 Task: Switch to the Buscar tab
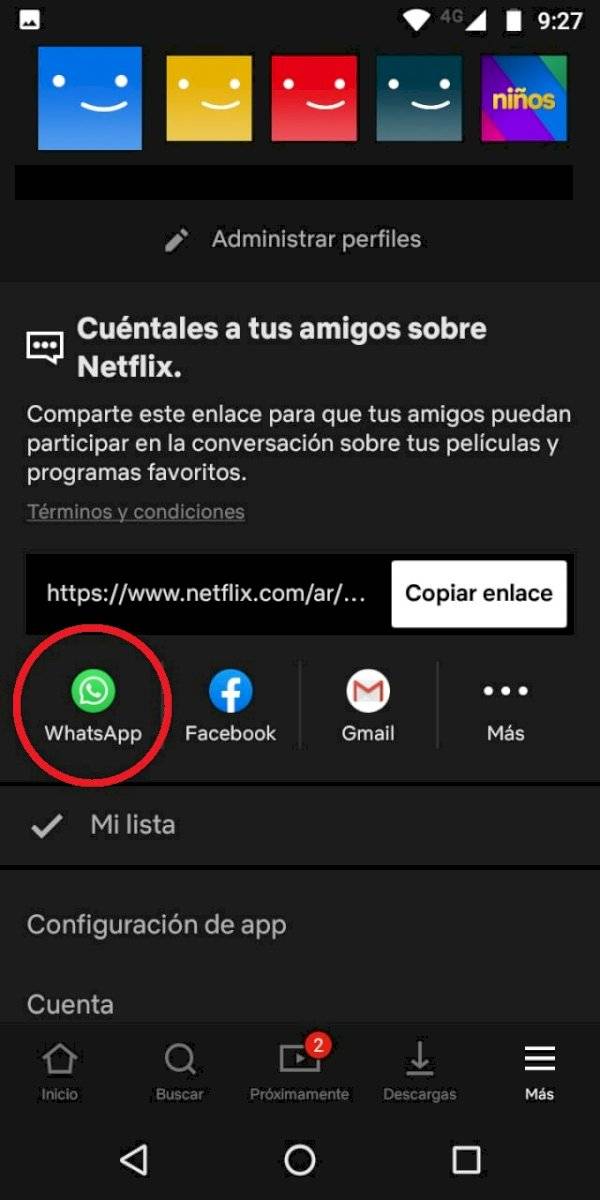[x=180, y=1071]
